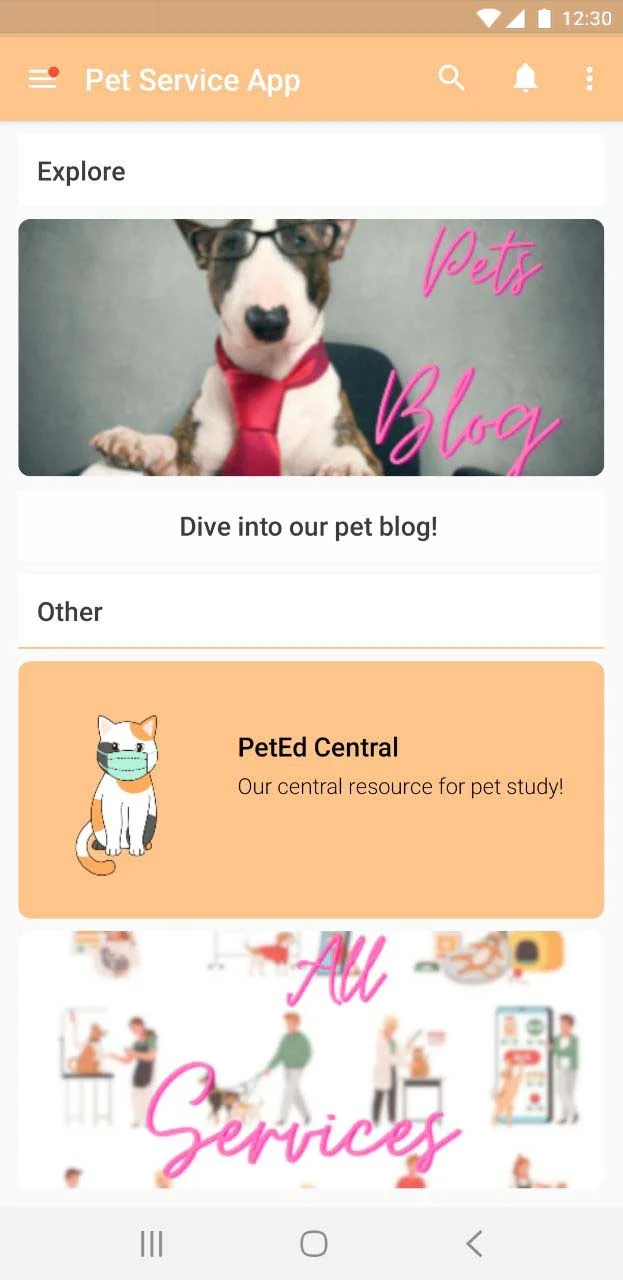View the All Services tile
623x1280 pixels.
[x=311, y=1060]
